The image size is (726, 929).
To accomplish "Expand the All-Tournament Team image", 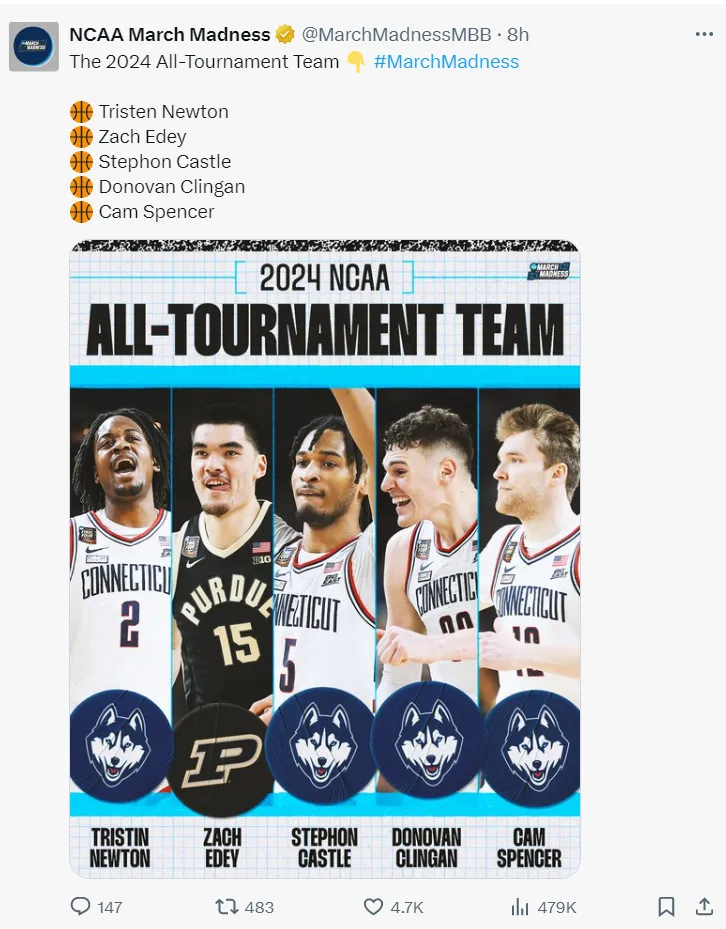I will click(324, 558).
